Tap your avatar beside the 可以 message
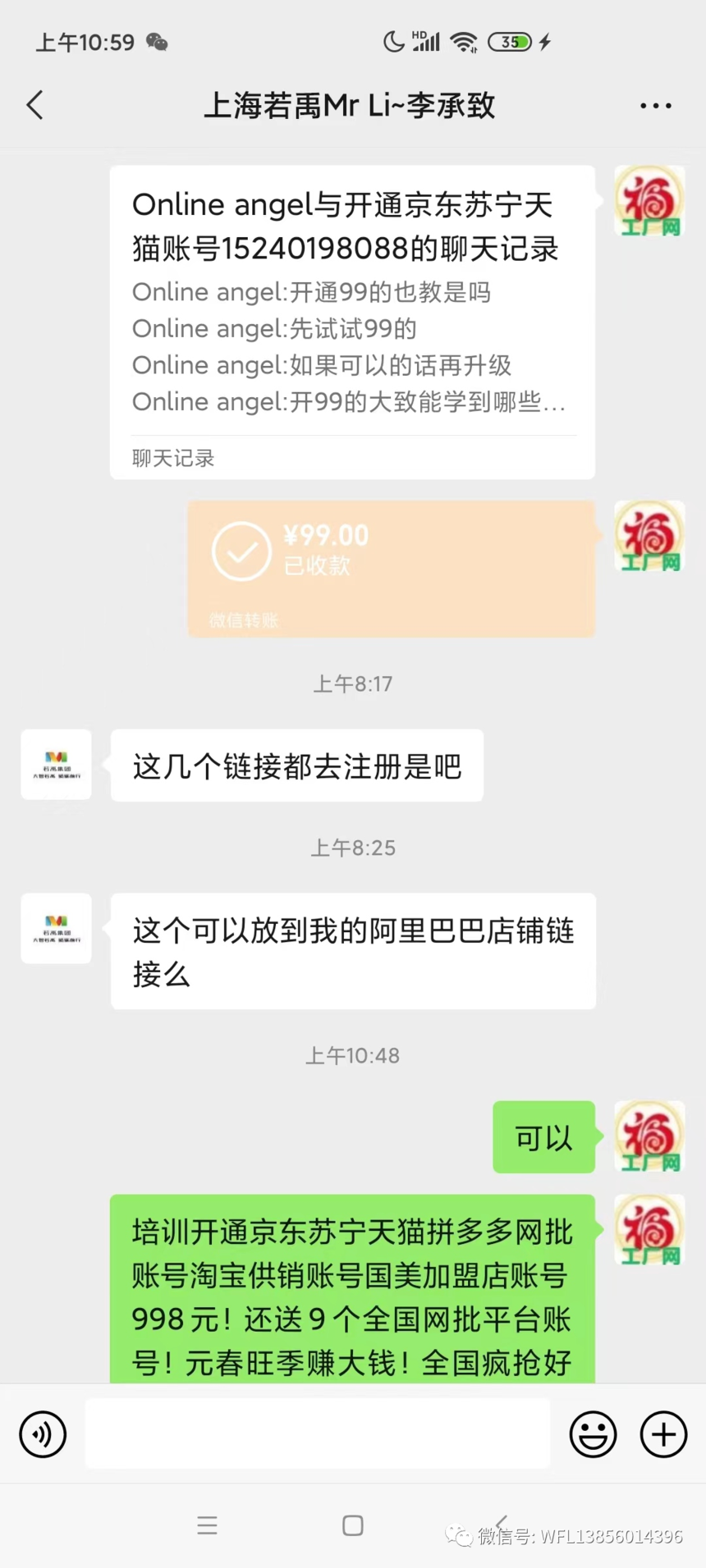The width and height of the screenshot is (706, 1568). tap(649, 1136)
